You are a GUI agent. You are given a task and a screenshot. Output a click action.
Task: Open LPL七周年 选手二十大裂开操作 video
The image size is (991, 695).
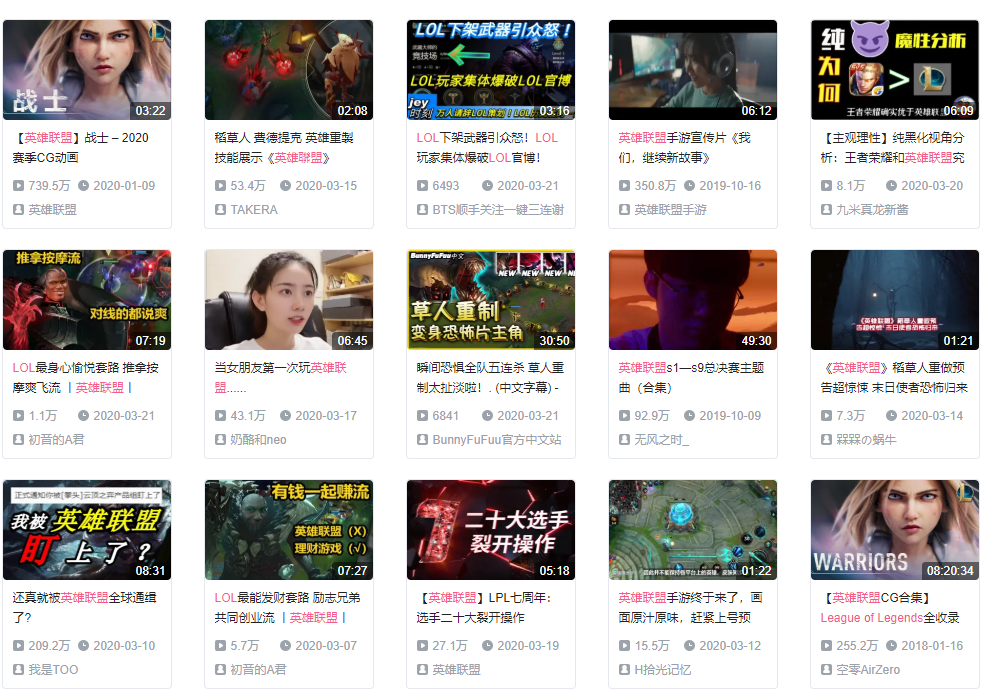click(x=491, y=530)
